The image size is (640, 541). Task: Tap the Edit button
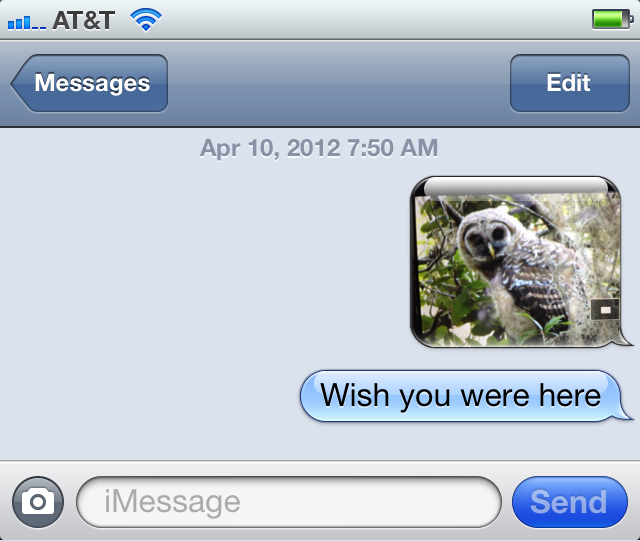pyautogui.click(x=568, y=83)
